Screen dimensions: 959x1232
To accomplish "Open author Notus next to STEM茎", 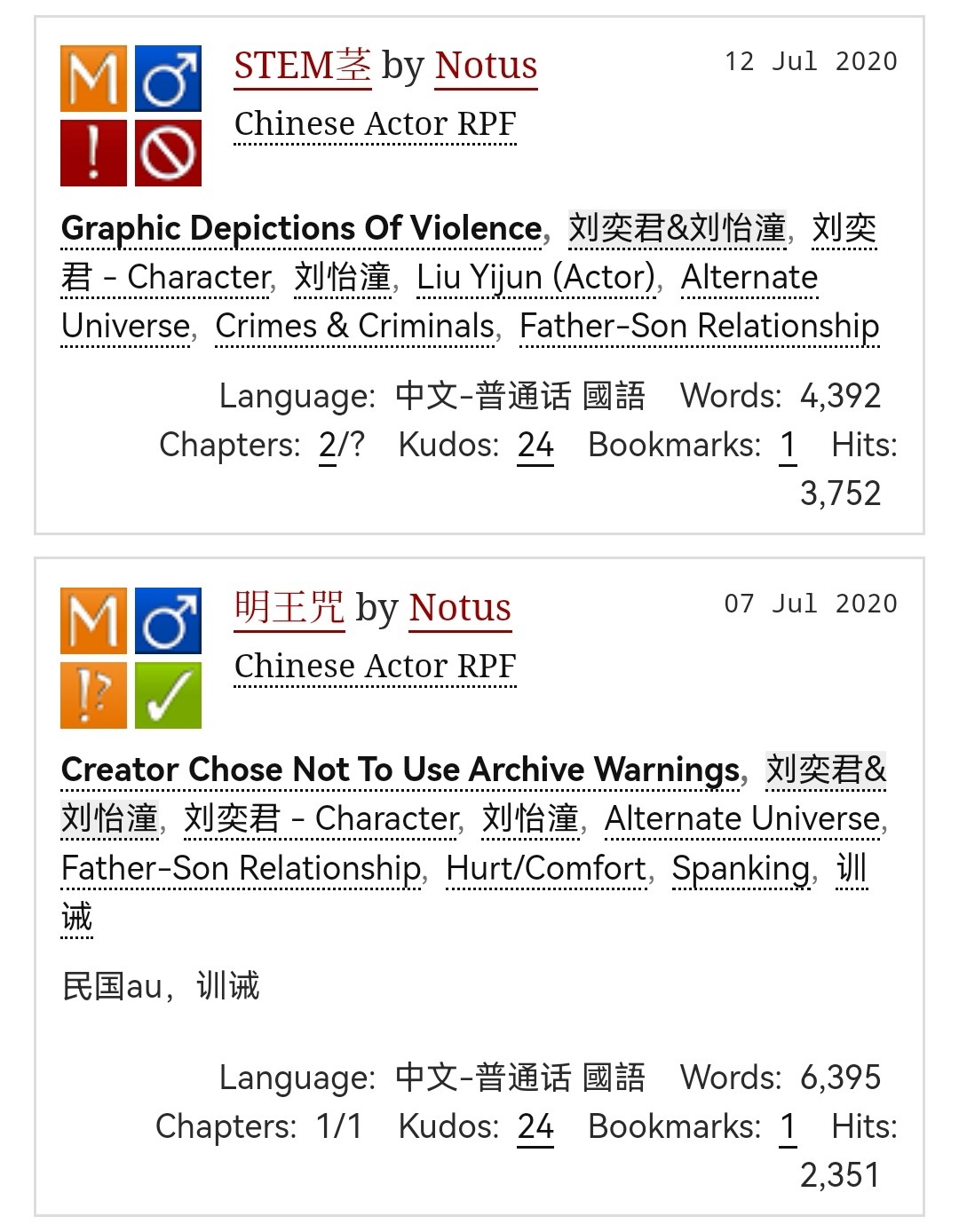I will 486,66.
